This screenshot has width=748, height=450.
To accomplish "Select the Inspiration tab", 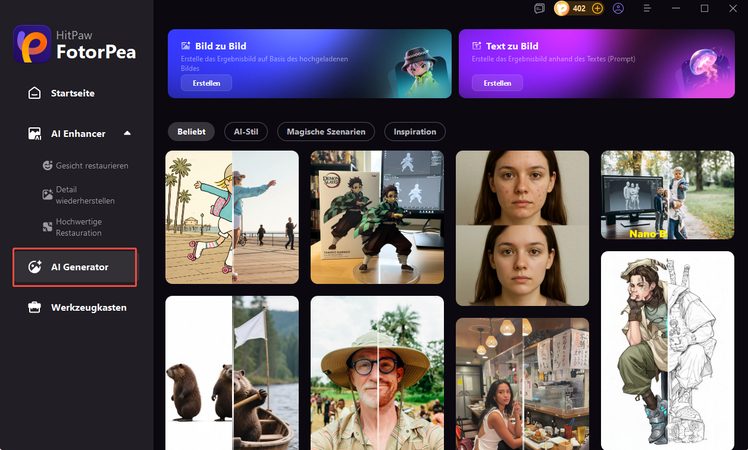I will (x=414, y=131).
